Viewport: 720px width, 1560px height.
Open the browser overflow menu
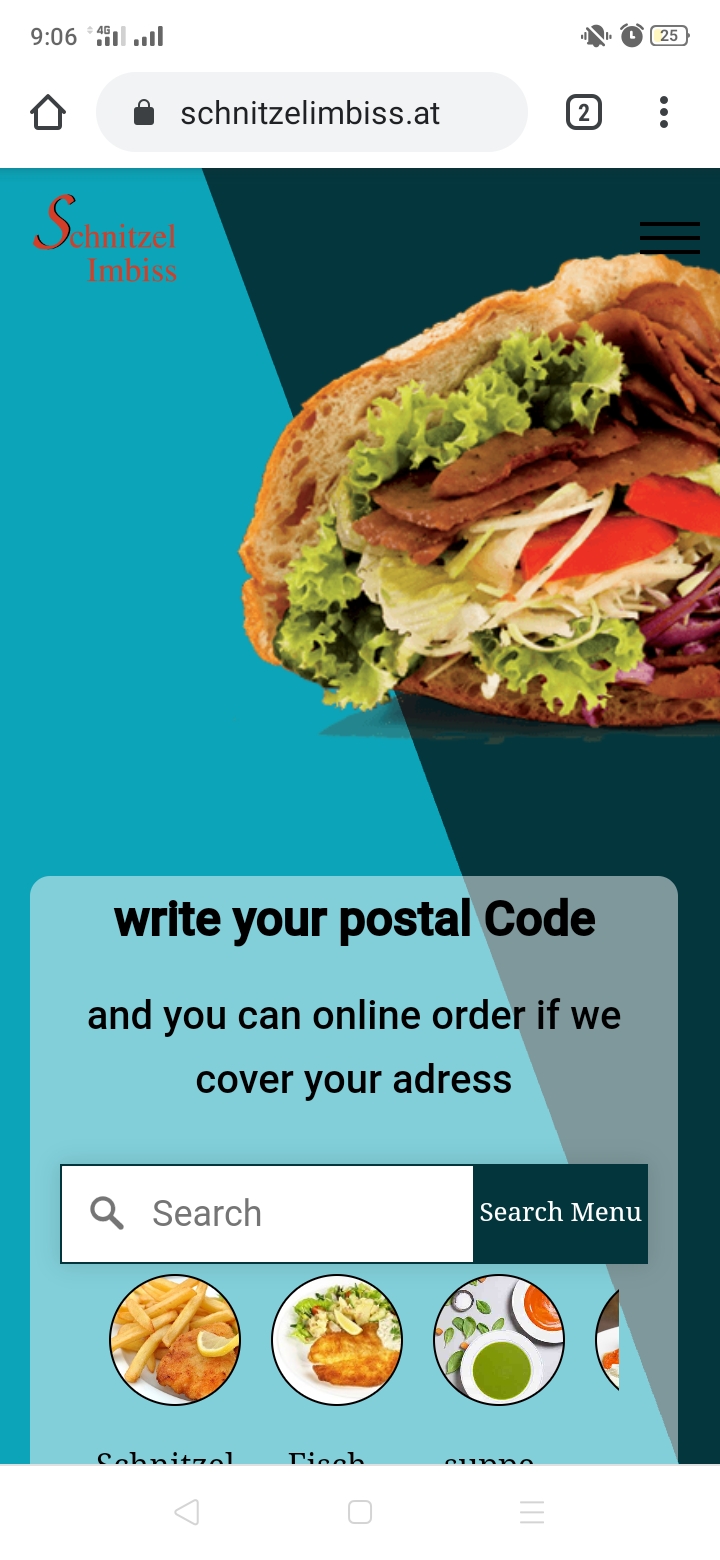pos(663,113)
